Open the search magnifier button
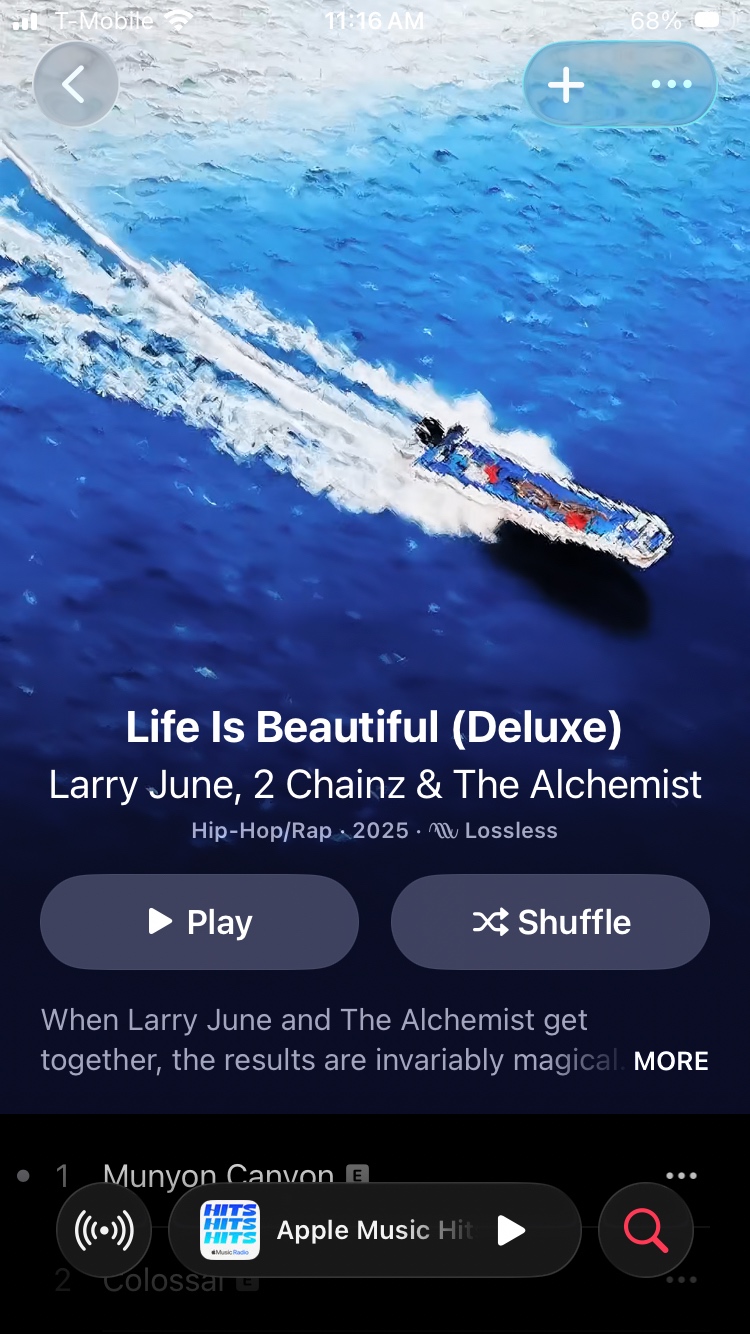 click(x=646, y=1231)
